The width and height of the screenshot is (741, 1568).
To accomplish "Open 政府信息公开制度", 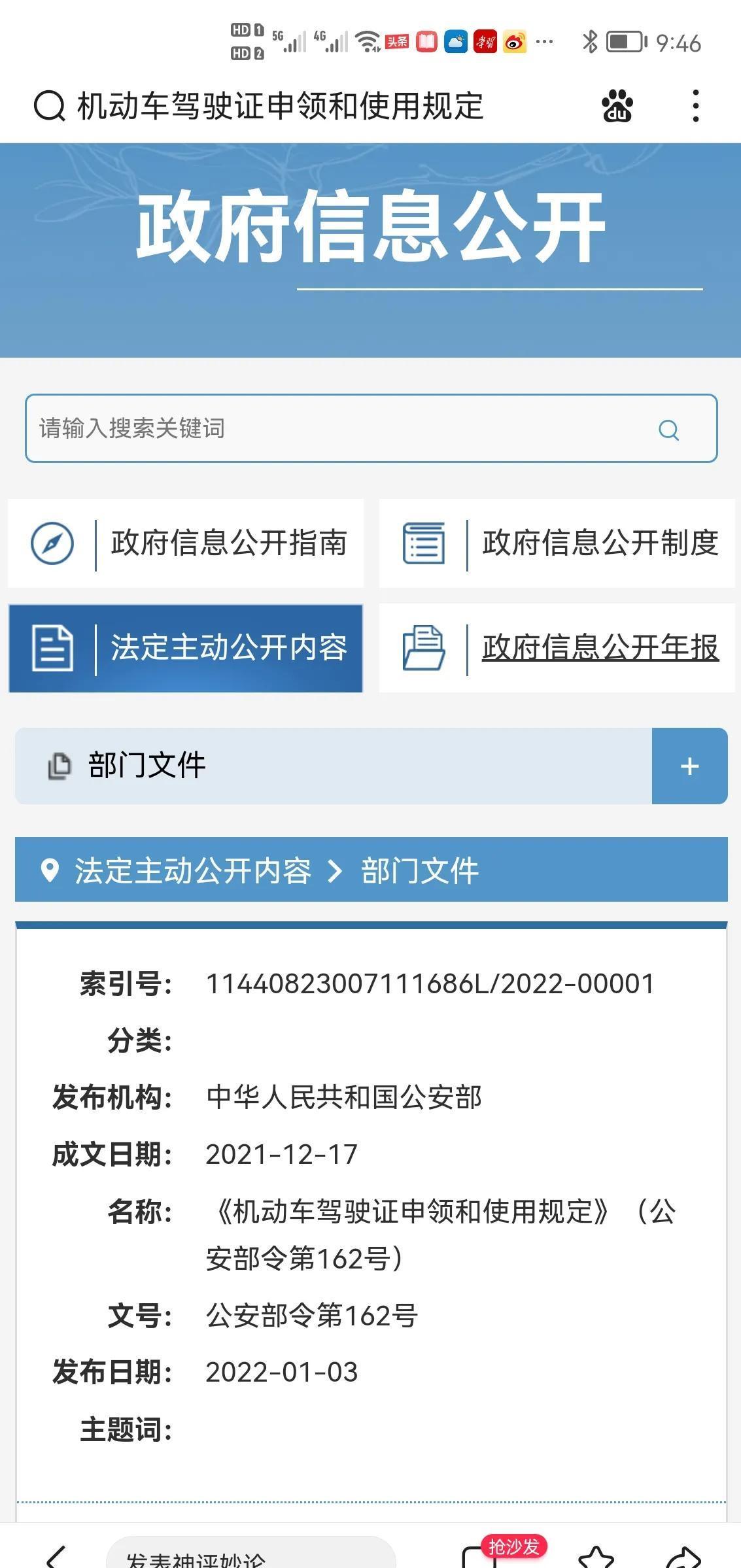I will click(x=557, y=543).
